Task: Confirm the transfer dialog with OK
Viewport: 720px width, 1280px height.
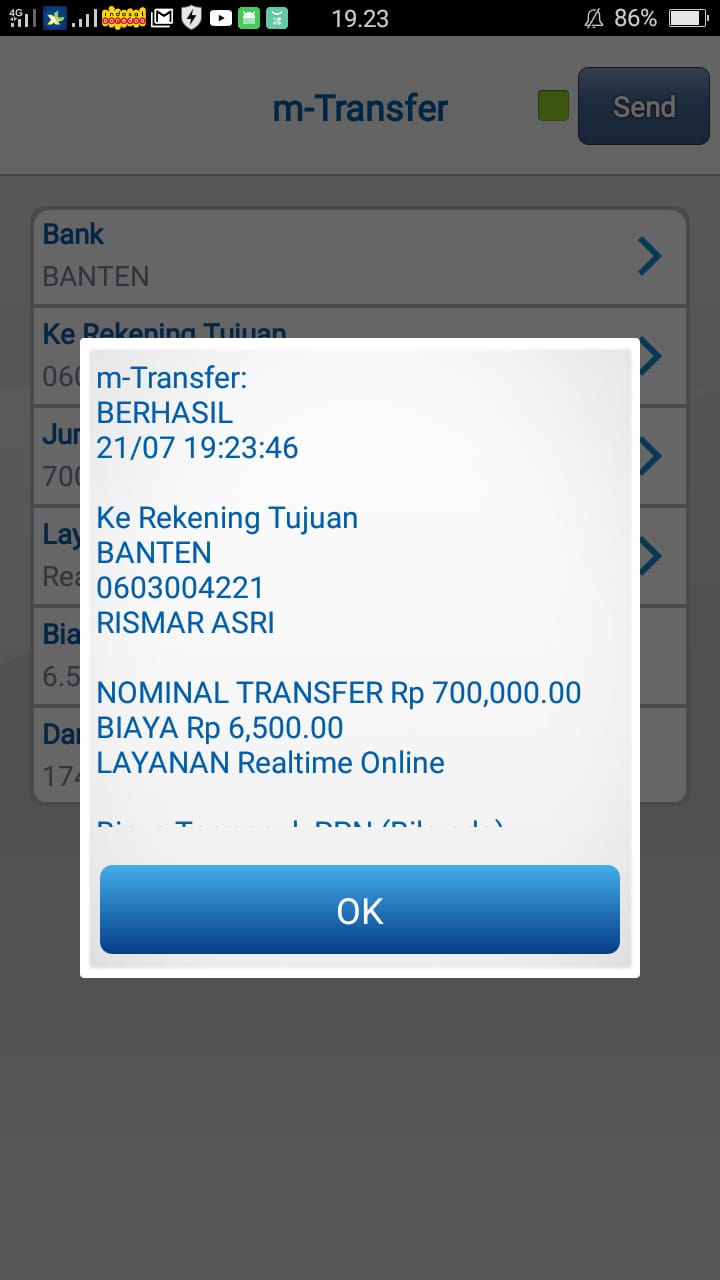Action: [360, 910]
